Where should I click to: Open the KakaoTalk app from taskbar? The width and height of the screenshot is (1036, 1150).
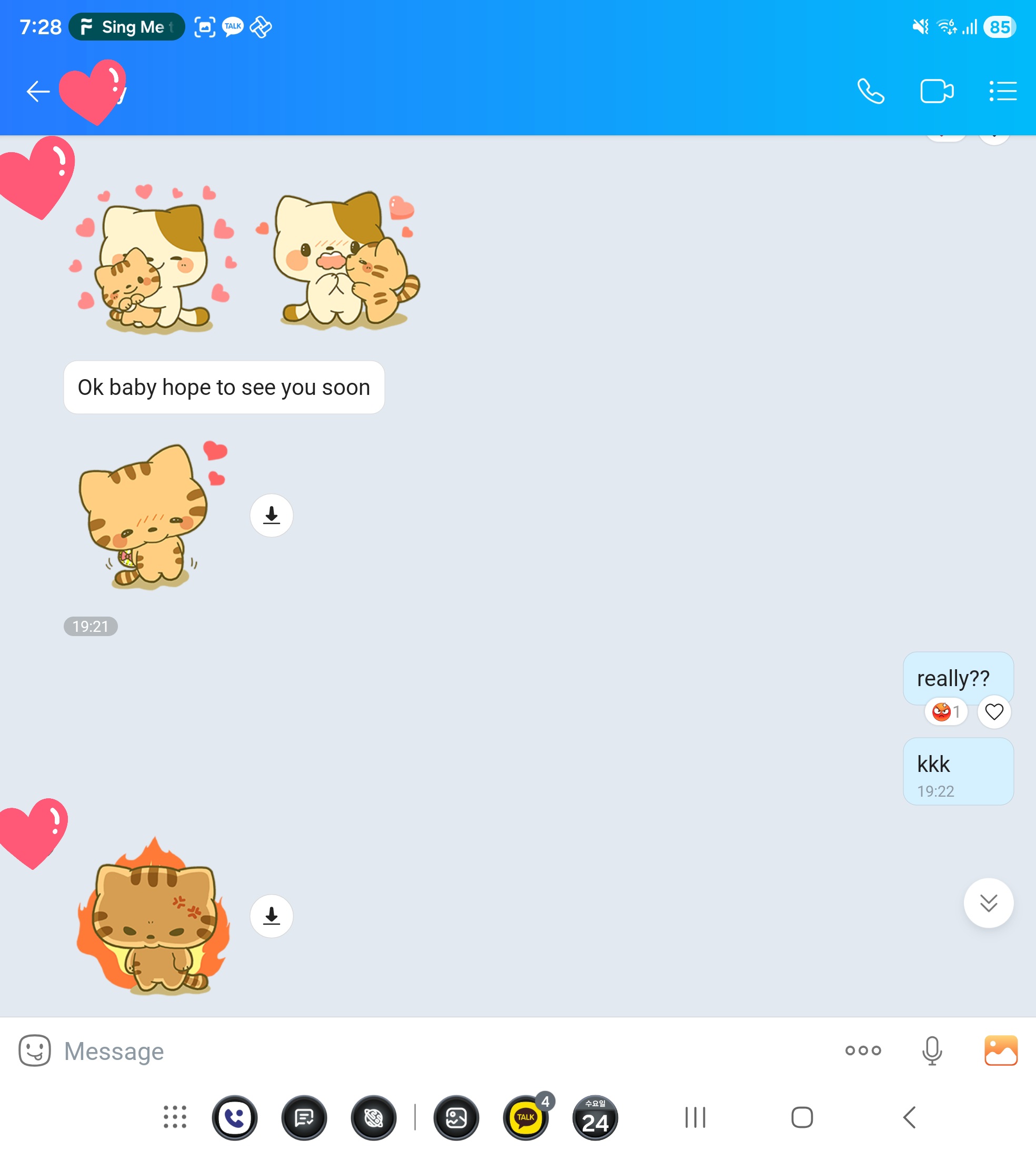point(525,1117)
